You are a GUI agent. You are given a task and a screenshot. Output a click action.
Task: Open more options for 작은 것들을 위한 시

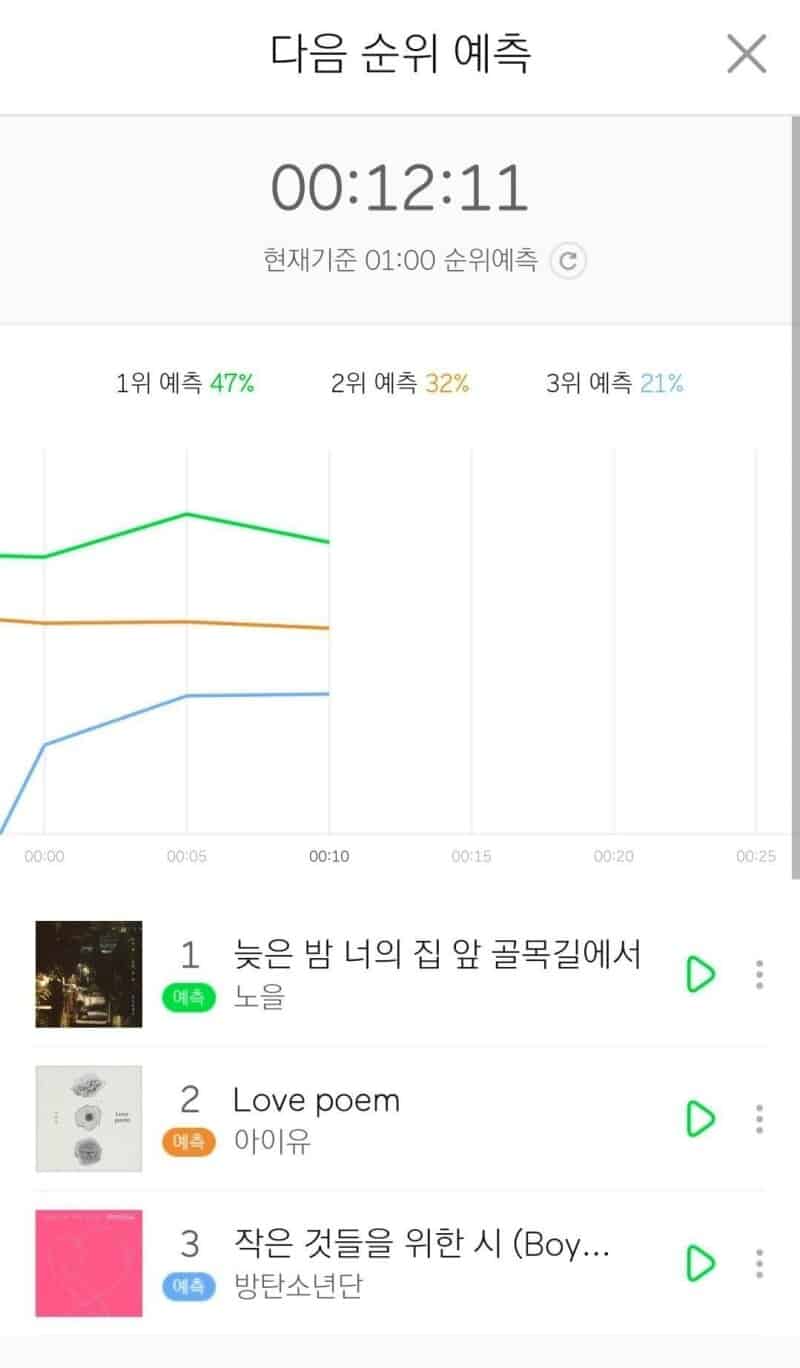coord(760,1263)
